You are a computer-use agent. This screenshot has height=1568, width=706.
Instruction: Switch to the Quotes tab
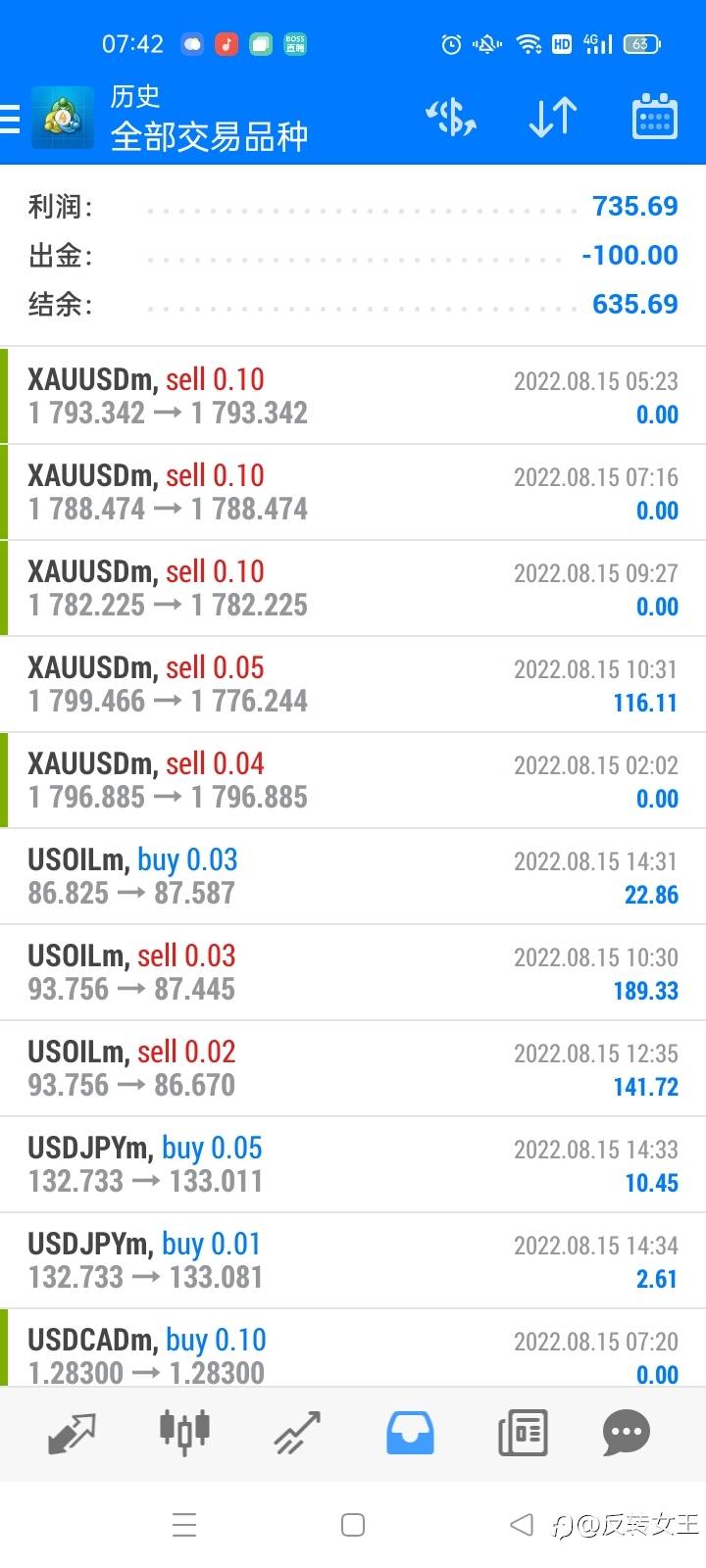point(72,1434)
